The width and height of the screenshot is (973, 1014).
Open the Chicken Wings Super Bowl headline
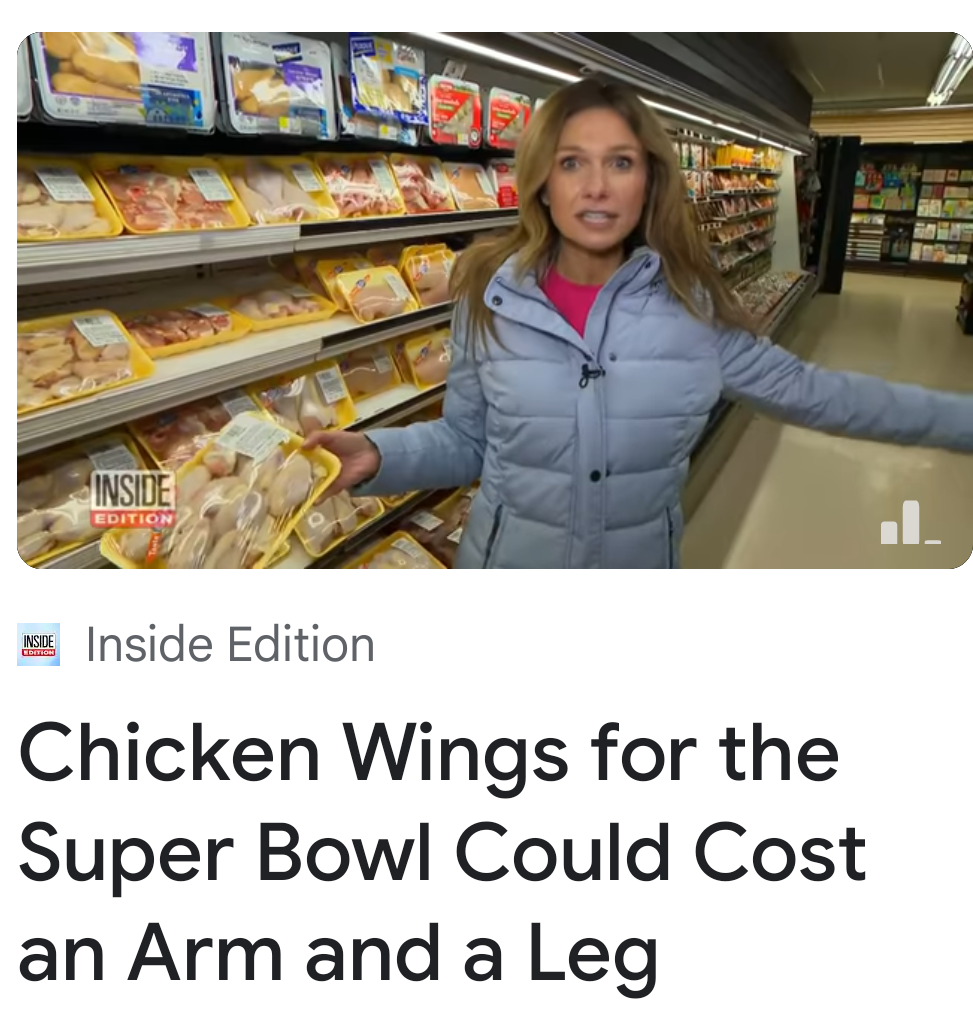point(440,851)
